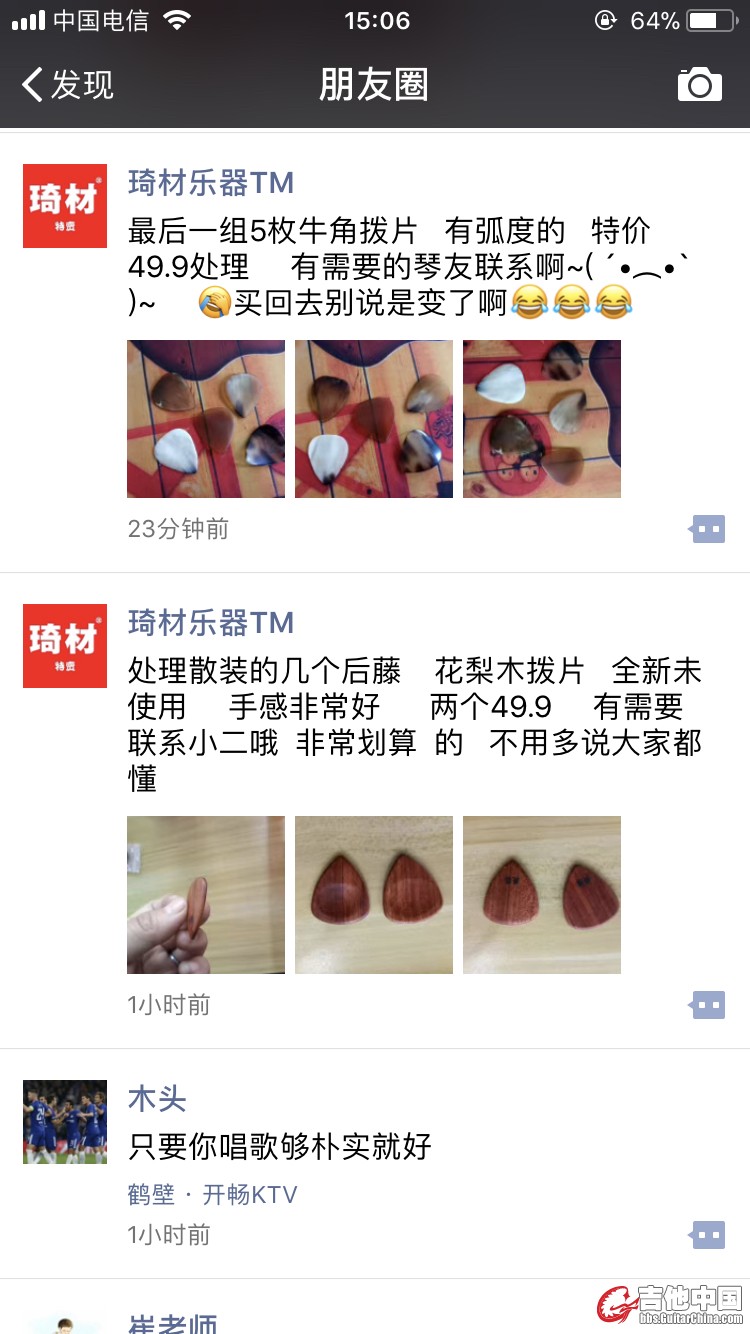Open comment menu on 木头's post
The image size is (750, 1334).
tap(708, 1235)
